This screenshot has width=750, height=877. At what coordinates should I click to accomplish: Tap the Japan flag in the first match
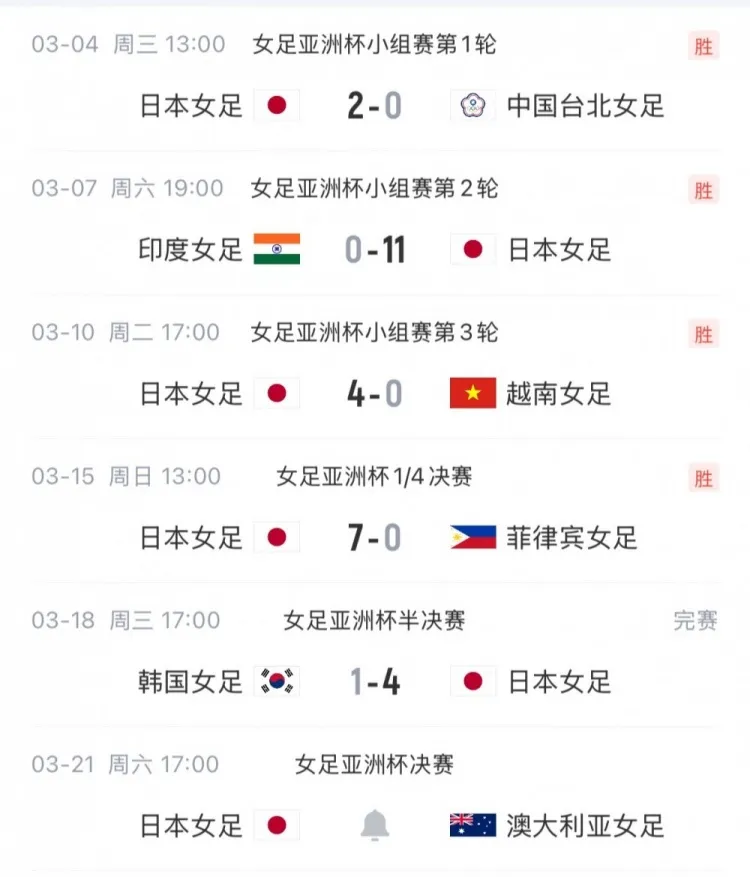click(x=276, y=105)
